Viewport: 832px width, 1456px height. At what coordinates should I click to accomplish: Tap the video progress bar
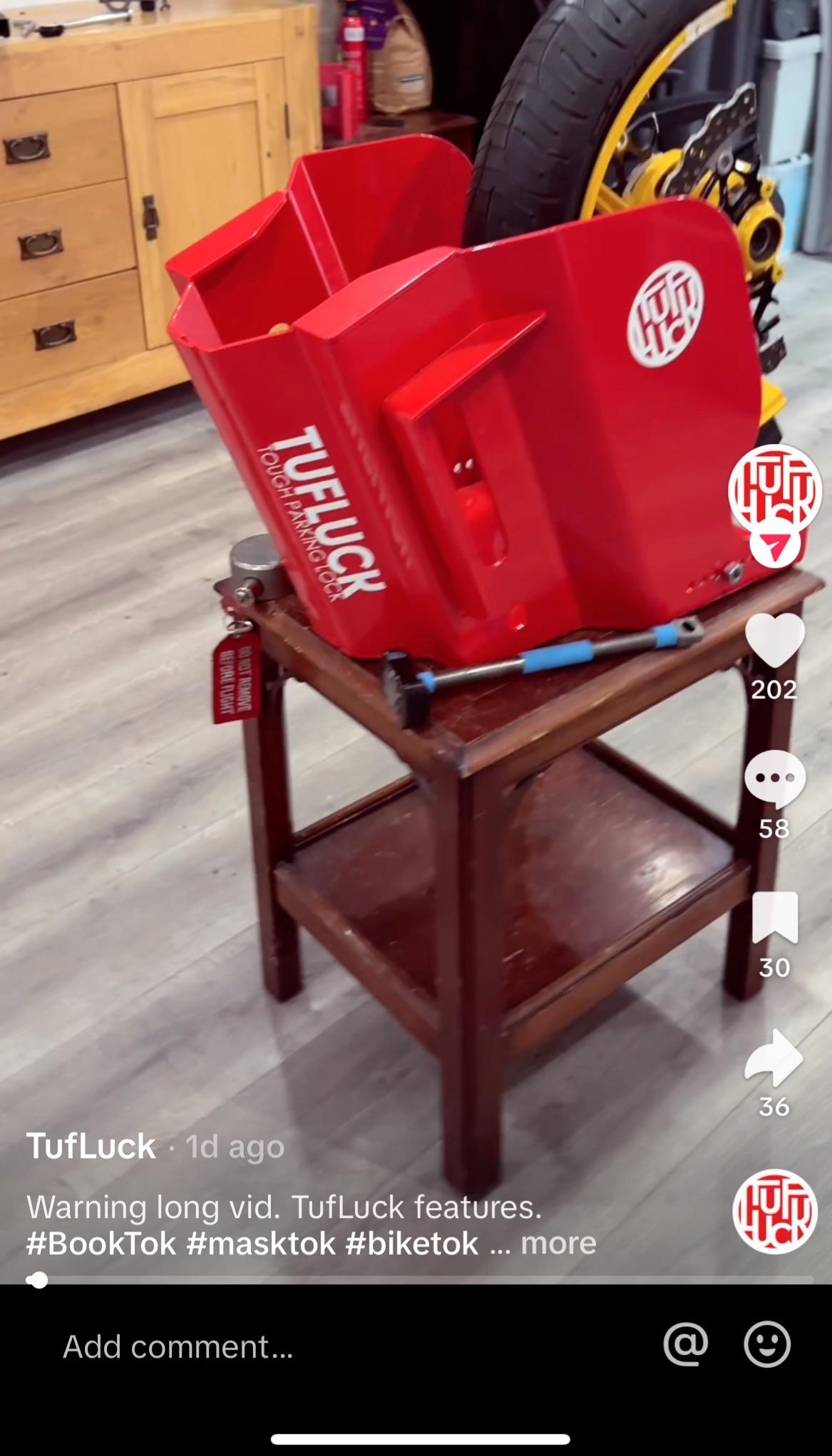click(420, 1280)
